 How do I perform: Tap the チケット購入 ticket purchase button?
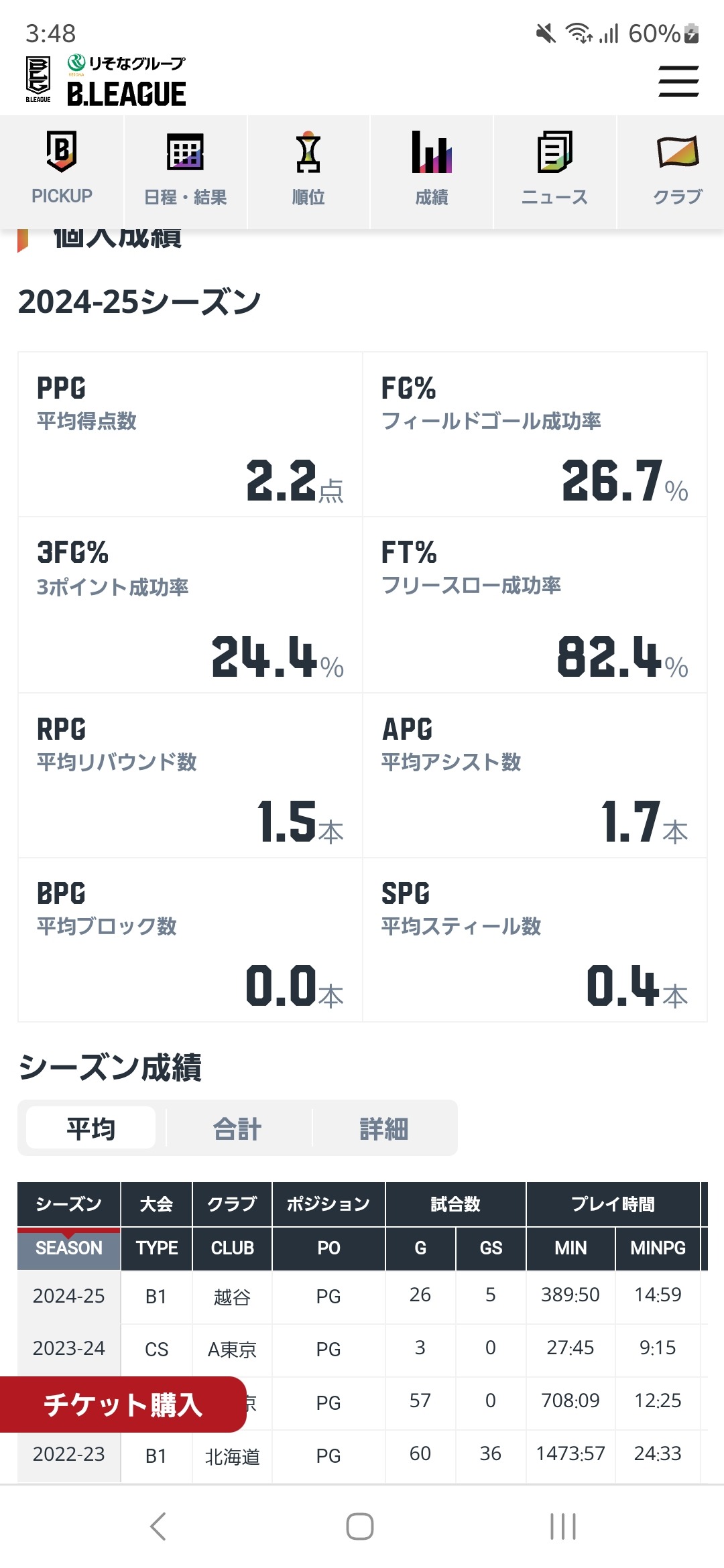(x=123, y=1404)
